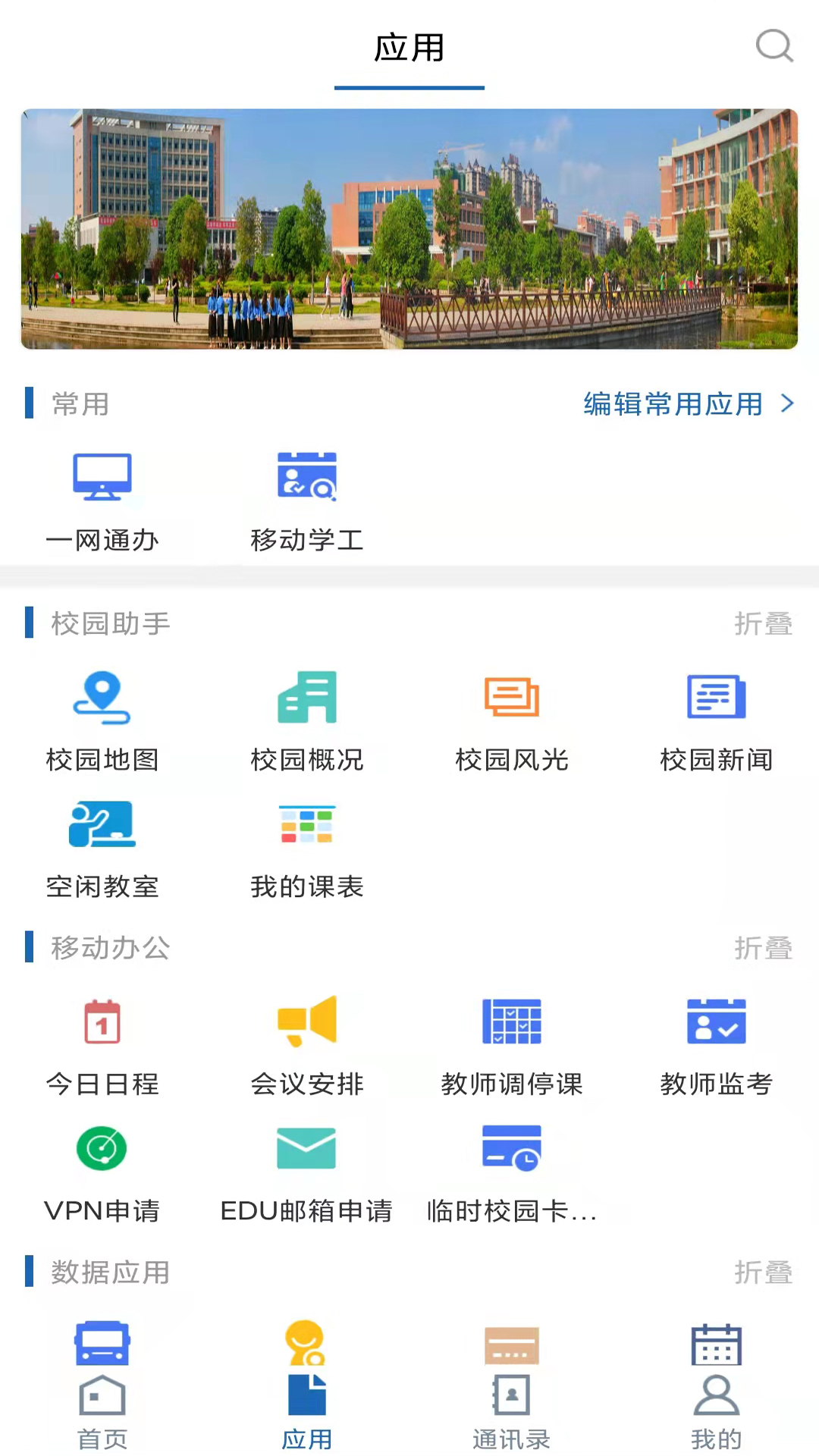View 会议安排 meeting arrangements
The height and width of the screenshot is (1456, 819).
click(307, 1043)
